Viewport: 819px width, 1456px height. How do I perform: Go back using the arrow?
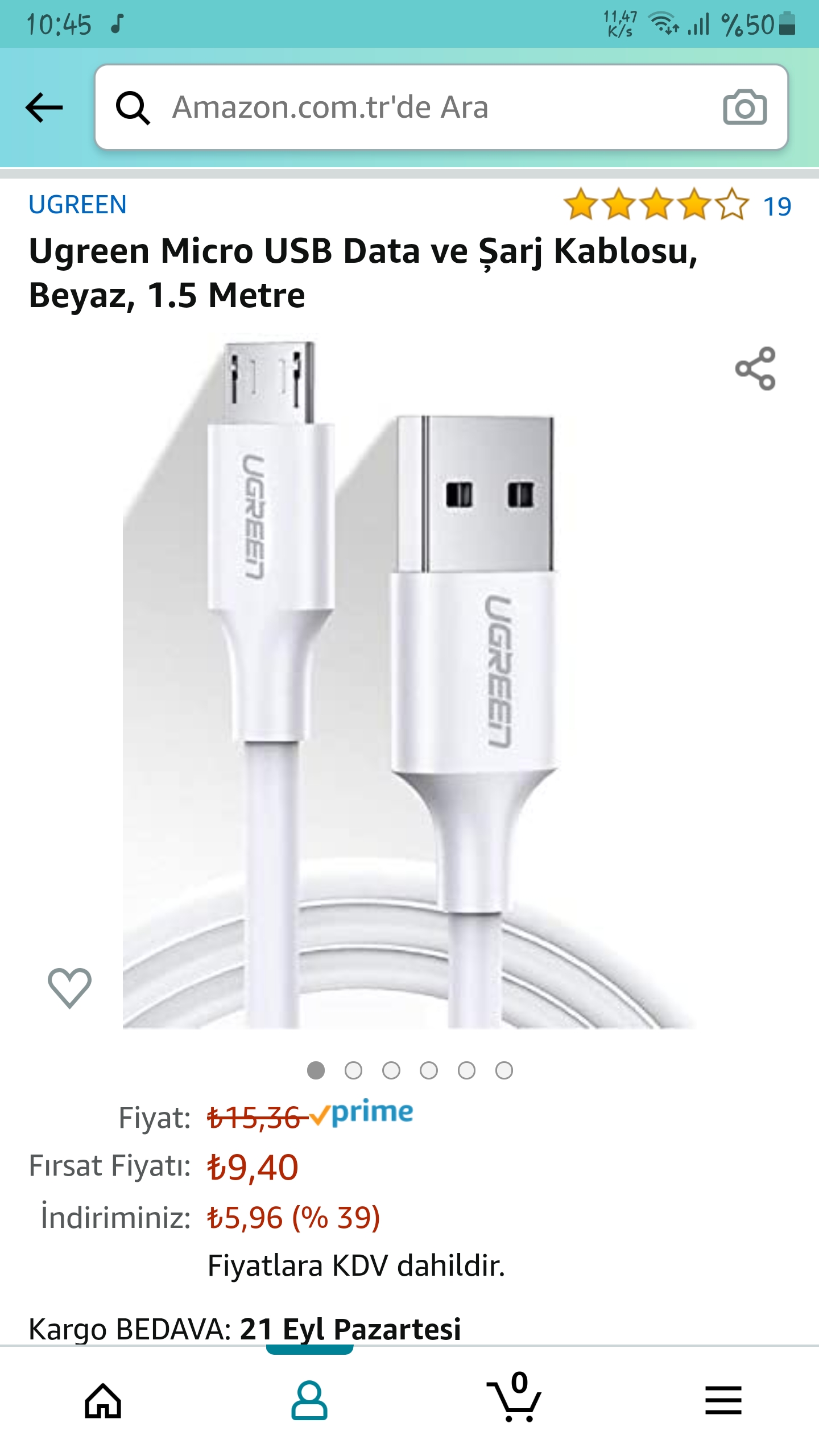(44, 107)
